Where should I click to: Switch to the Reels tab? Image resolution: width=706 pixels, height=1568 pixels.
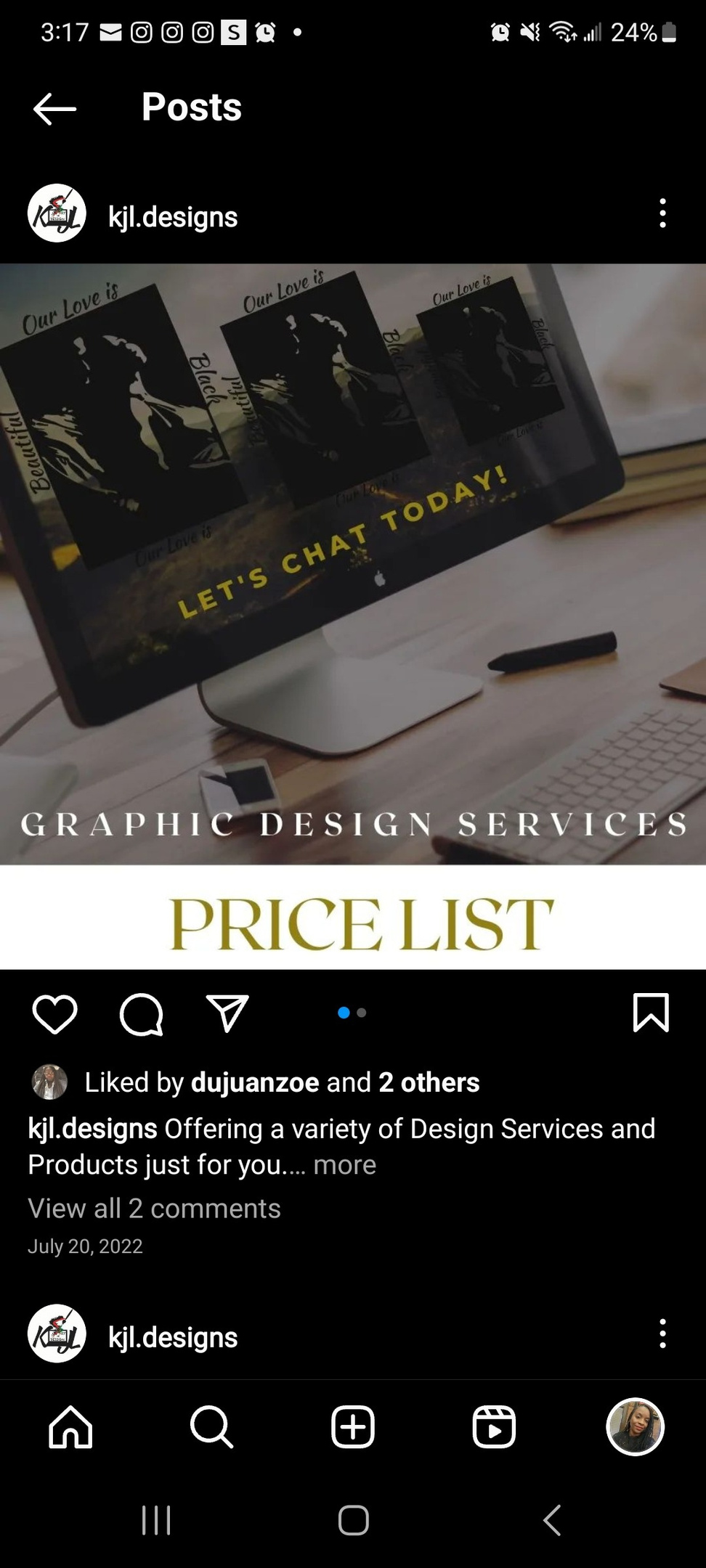click(494, 1427)
